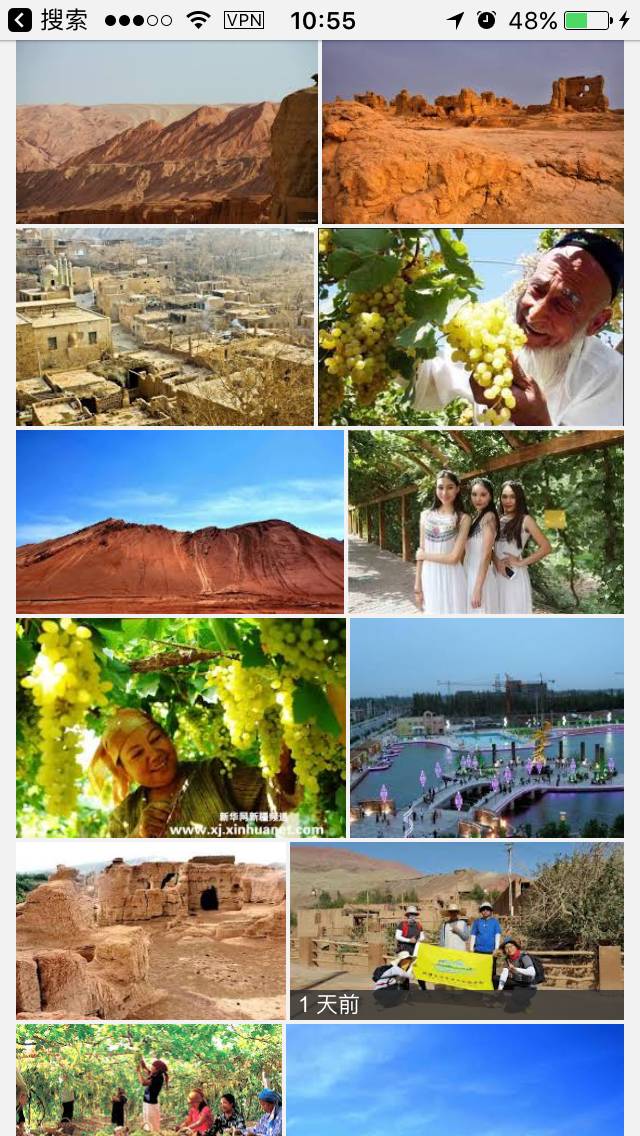This screenshot has height=1136, width=640.
Task: View the old mud-brick village photo
Action: 165,327
